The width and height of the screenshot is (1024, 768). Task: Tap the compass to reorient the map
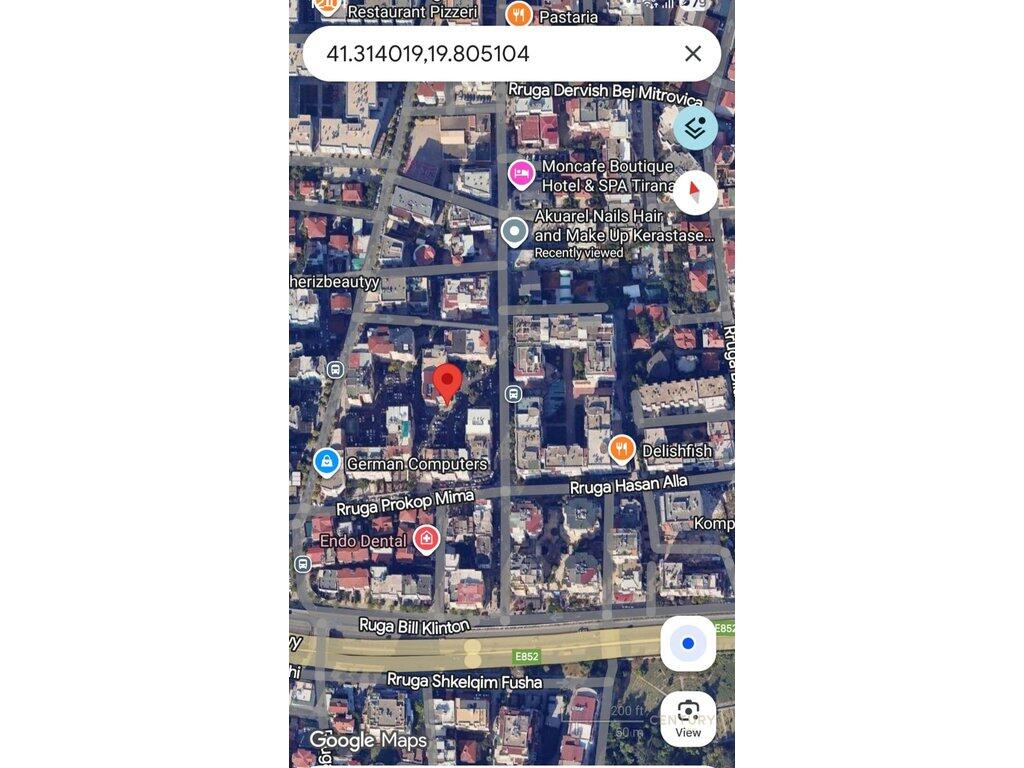695,192
